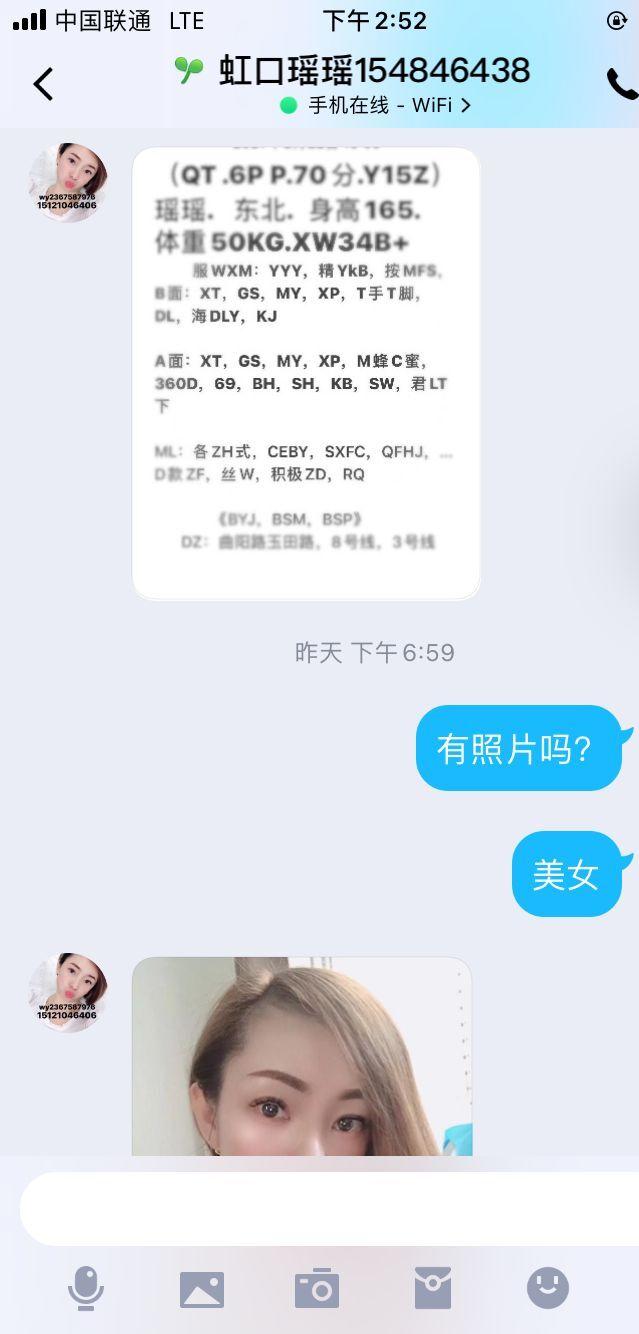Image resolution: width=639 pixels, height=1334 pixels.
Task: Pick a picture from the gallery
Action: 201,1288
